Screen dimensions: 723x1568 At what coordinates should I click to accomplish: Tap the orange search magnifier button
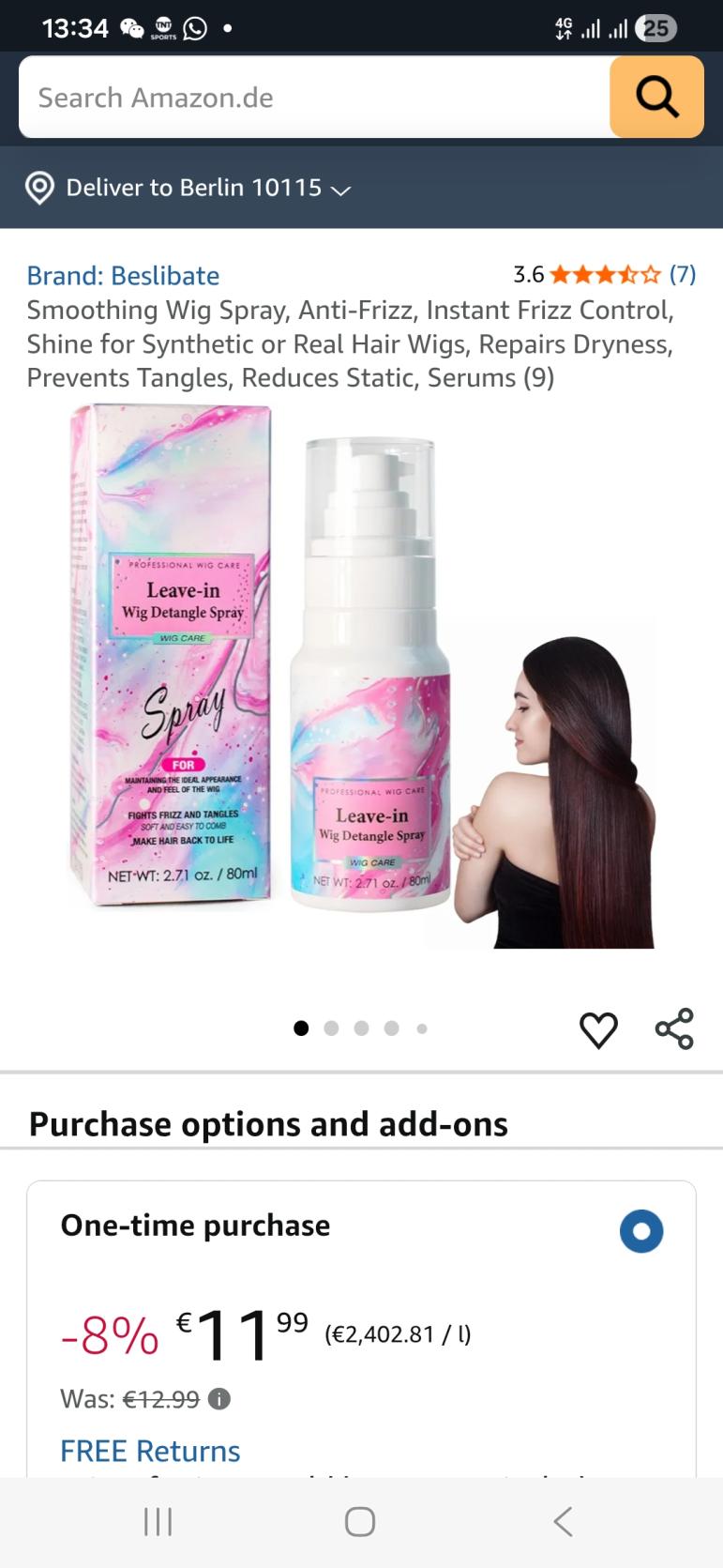(x=656, y=98)
